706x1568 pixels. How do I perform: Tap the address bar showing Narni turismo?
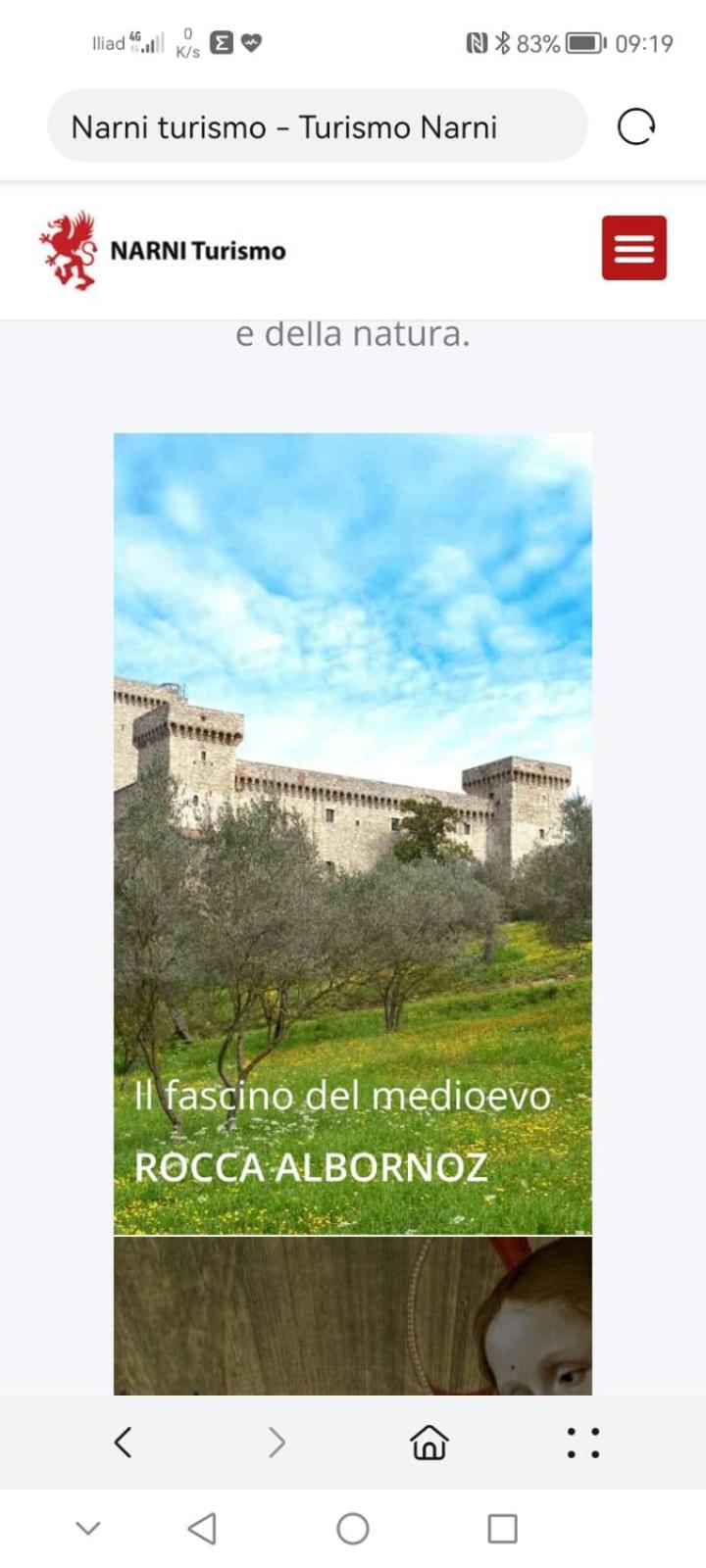point(317,126)
